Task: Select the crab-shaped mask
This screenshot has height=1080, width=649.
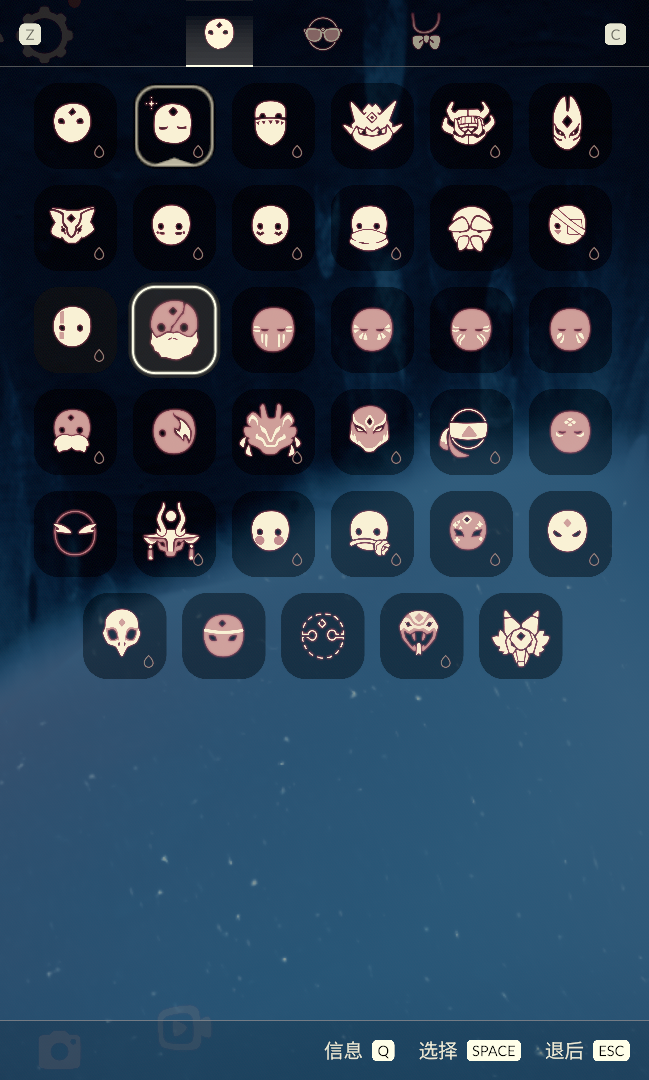Action: tap(273, 432)
